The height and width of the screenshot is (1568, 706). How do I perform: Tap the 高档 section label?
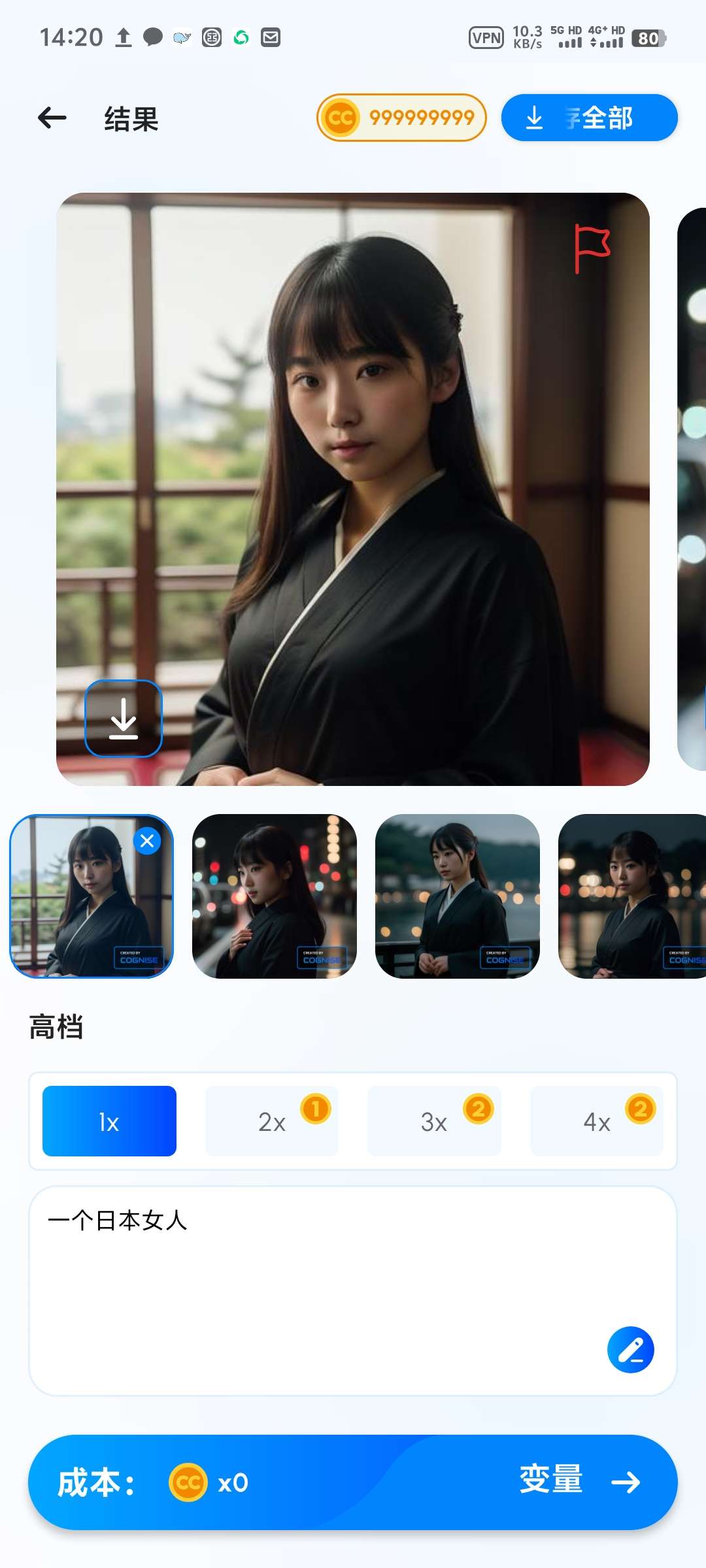(56, 1026)
